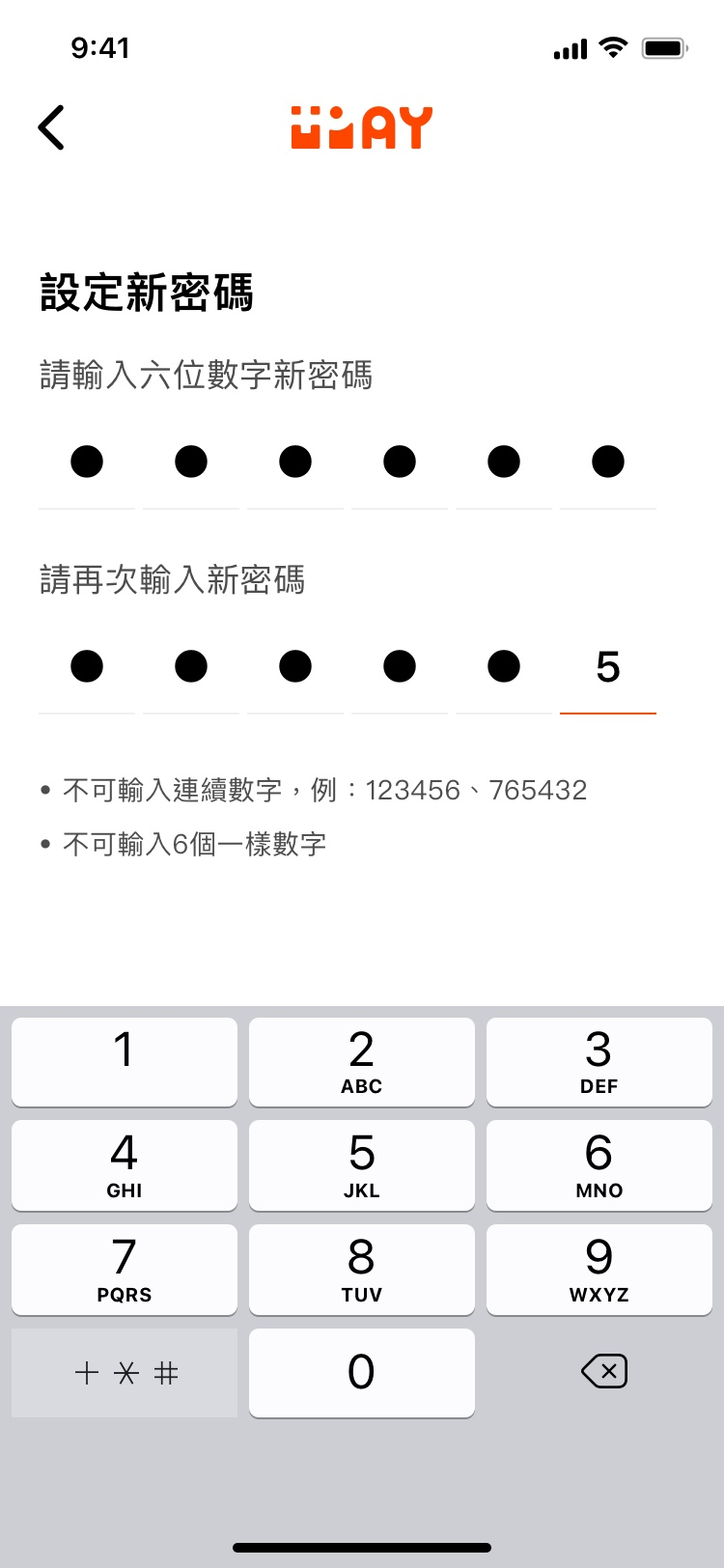Screen dimensions: 724x1568
Task: Delete the last digit with backspace
Action: [604, 1371]
